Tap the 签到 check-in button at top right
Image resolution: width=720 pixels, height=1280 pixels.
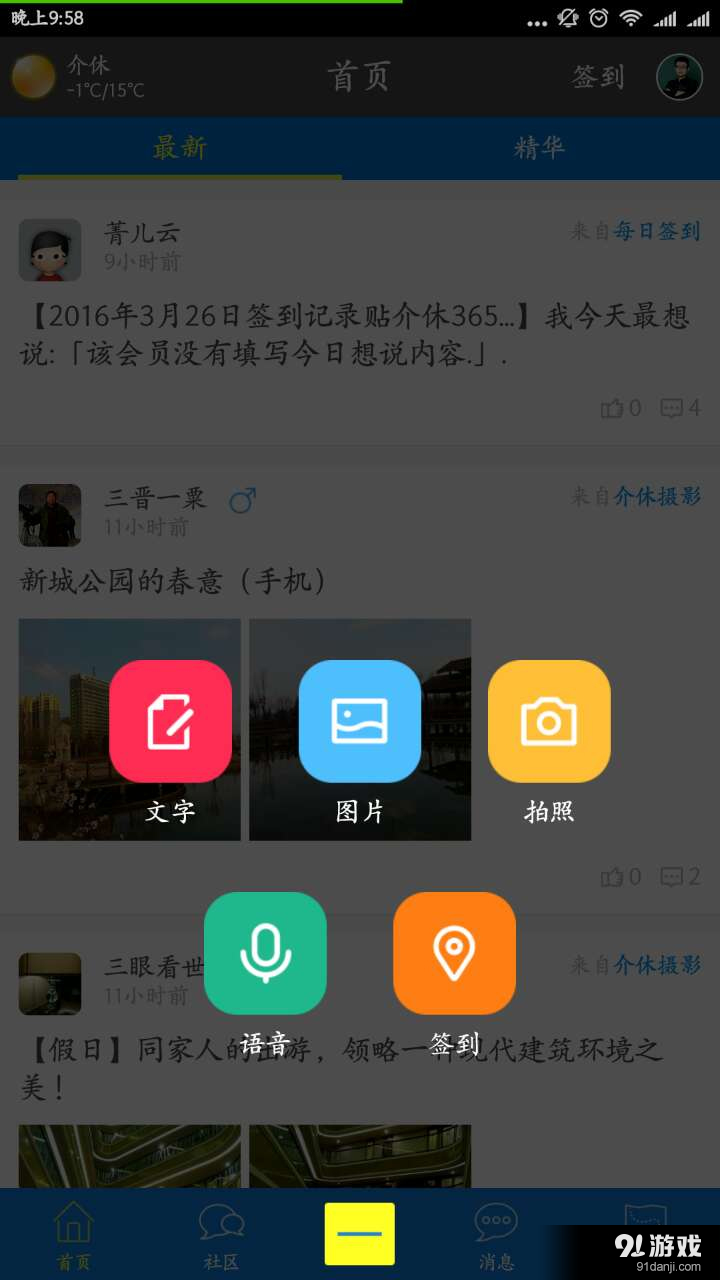(598, 77)
